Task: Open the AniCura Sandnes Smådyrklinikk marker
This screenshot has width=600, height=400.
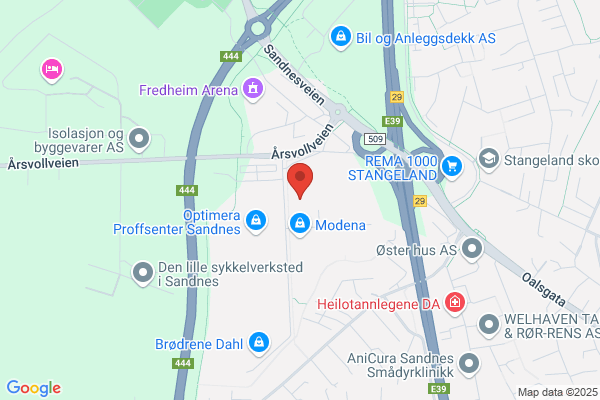Action: [469, 364]
